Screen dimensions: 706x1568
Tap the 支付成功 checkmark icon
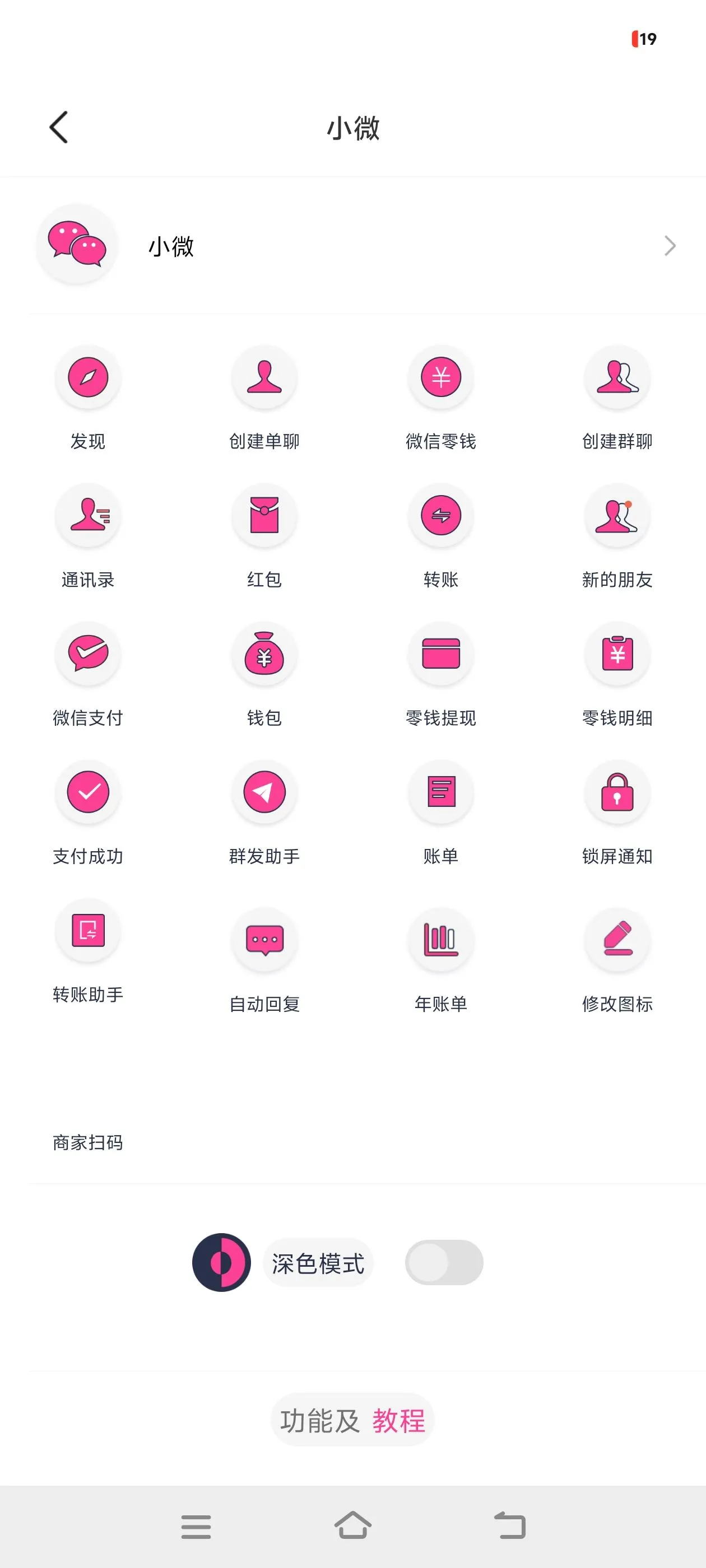coord(88,792)
